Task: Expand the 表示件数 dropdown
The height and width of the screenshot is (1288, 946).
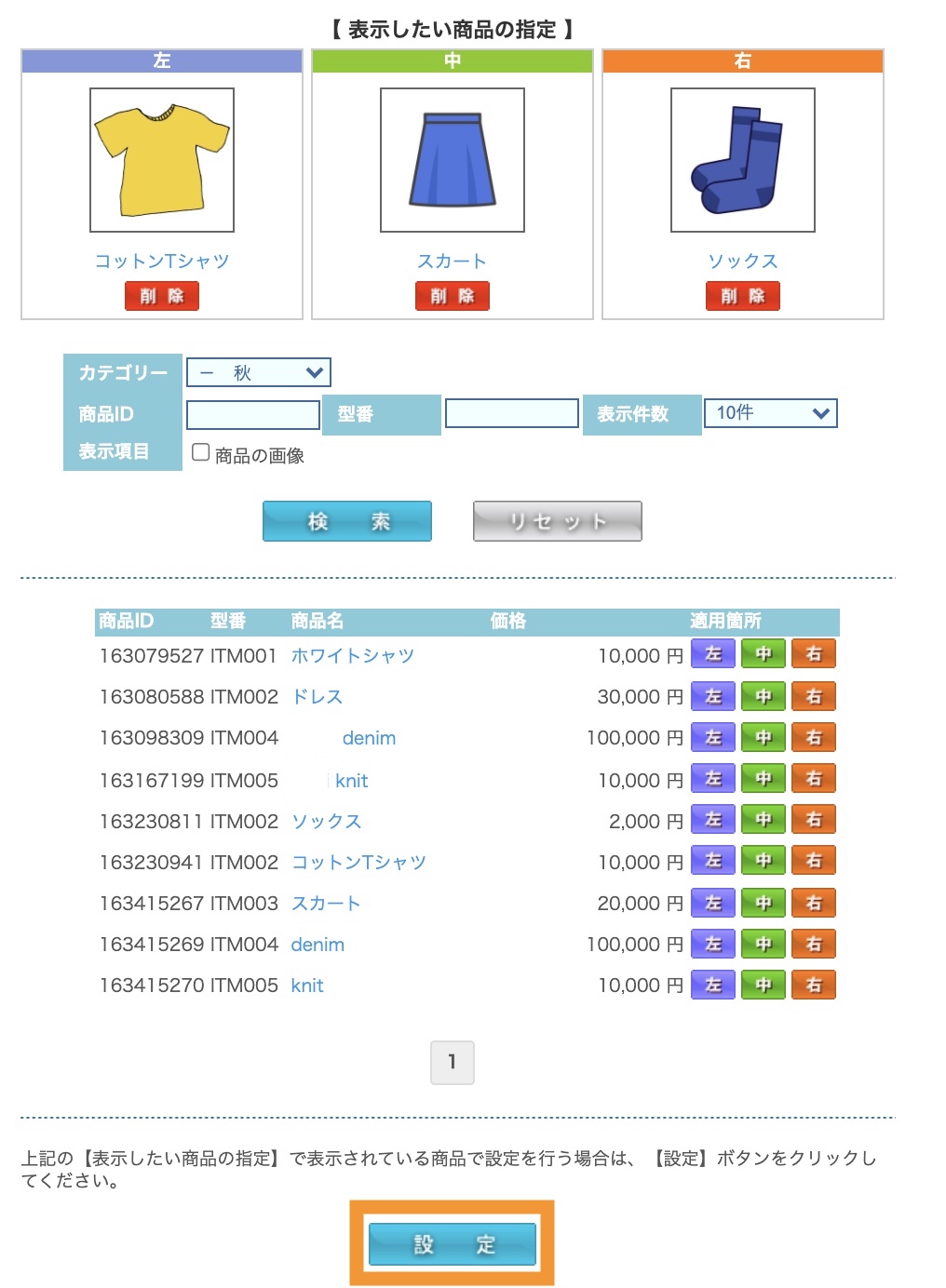Action: click(770, 413)
